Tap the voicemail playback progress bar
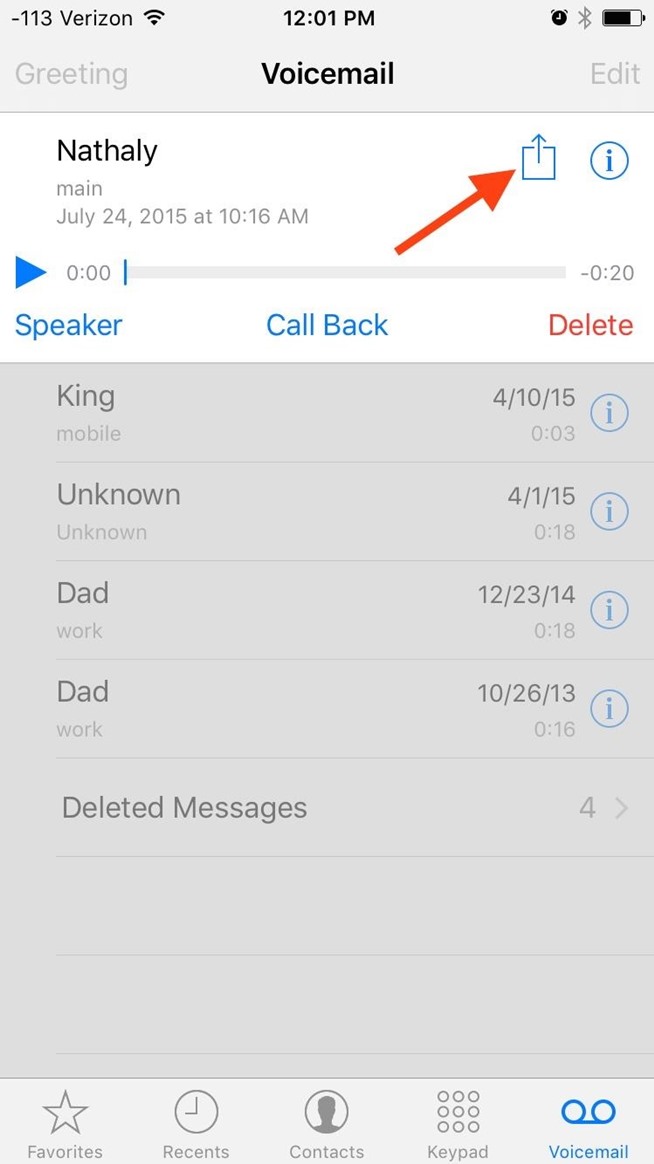The width and height of the screenshot is (654, 1164). pos(345,272)
